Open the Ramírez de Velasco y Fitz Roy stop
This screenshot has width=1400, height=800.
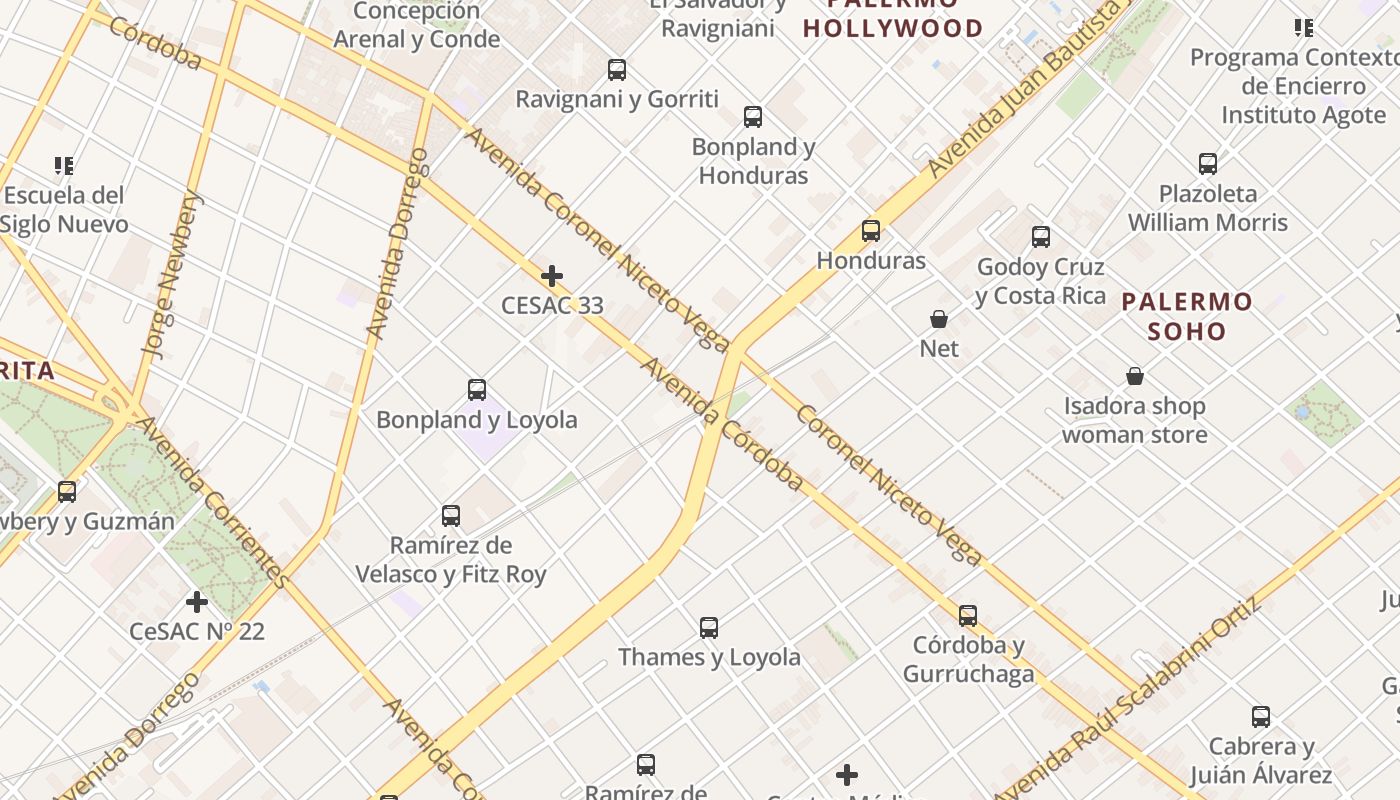(x=451, y=516)
